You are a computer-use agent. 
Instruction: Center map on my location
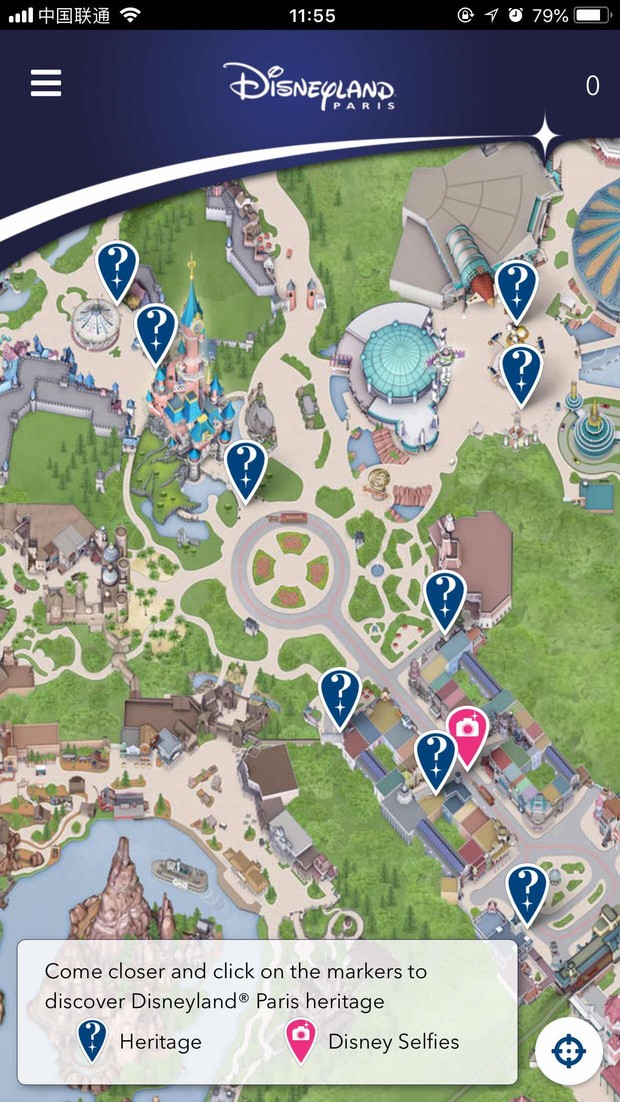(x=568, y=1051)
